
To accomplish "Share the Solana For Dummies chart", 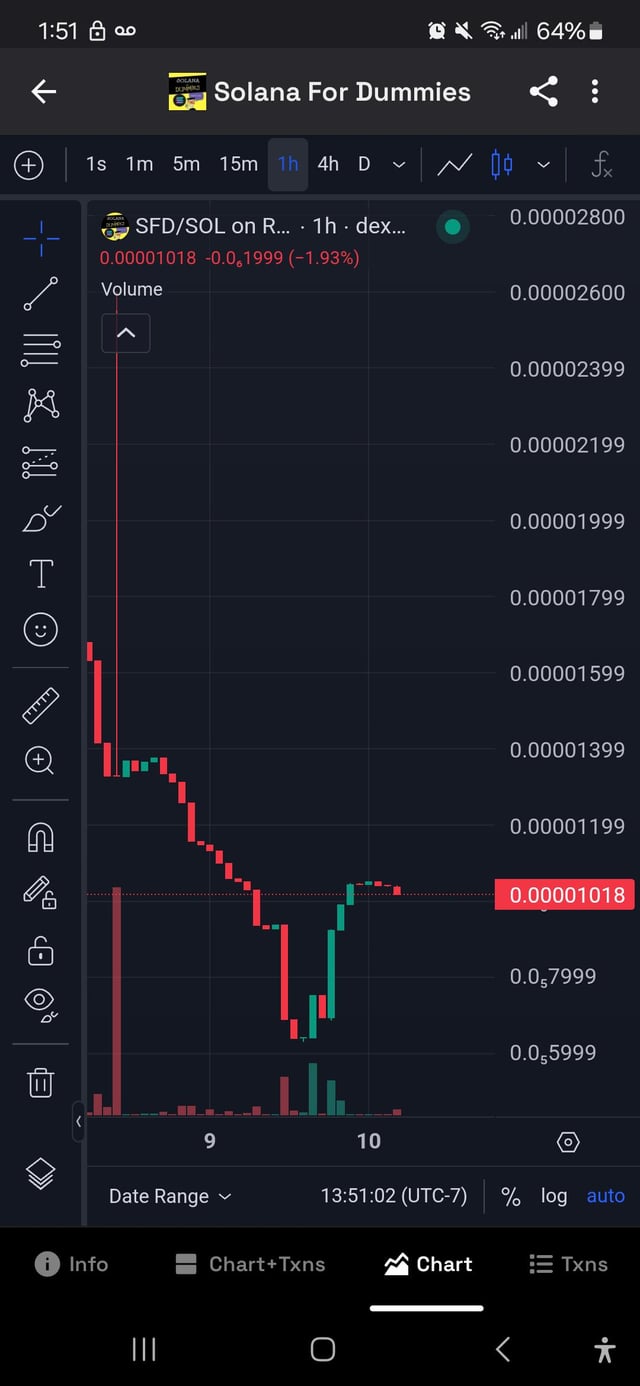I will tap(543, 92).
